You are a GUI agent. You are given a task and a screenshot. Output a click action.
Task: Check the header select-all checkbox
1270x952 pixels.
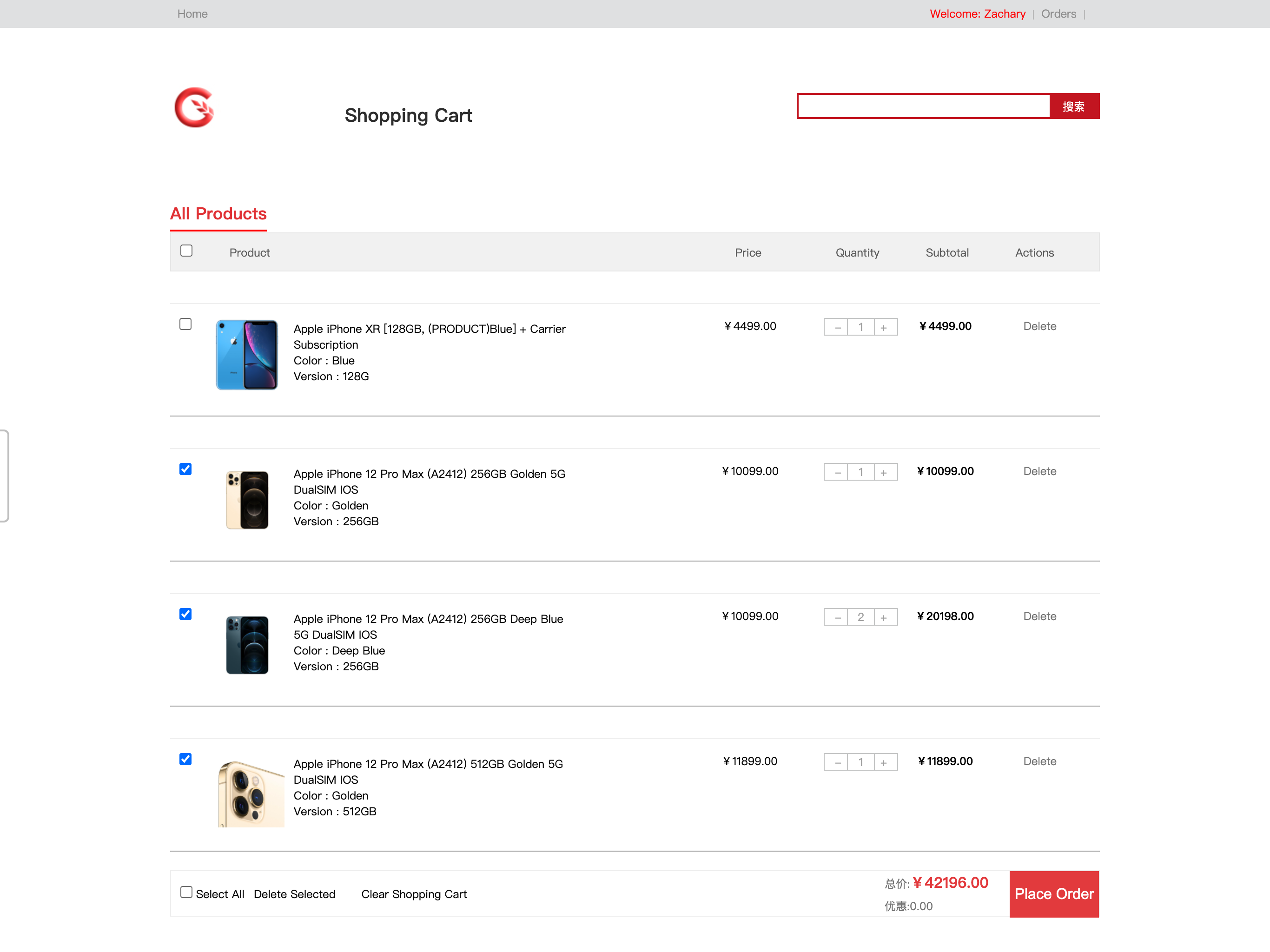[x=186, y=251]
